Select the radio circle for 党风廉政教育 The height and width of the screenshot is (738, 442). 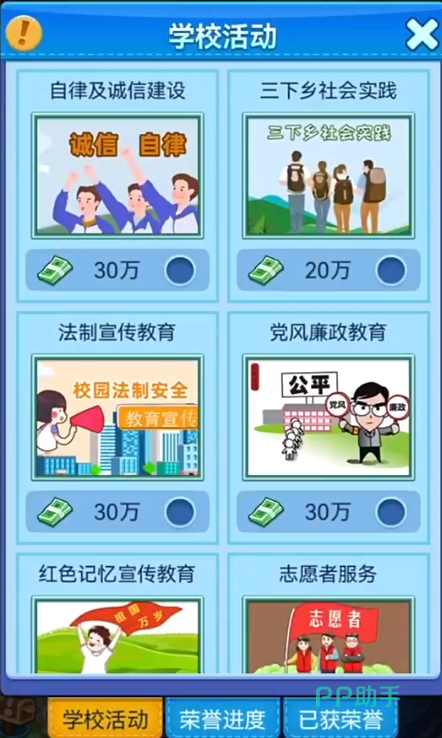[391, 512]
